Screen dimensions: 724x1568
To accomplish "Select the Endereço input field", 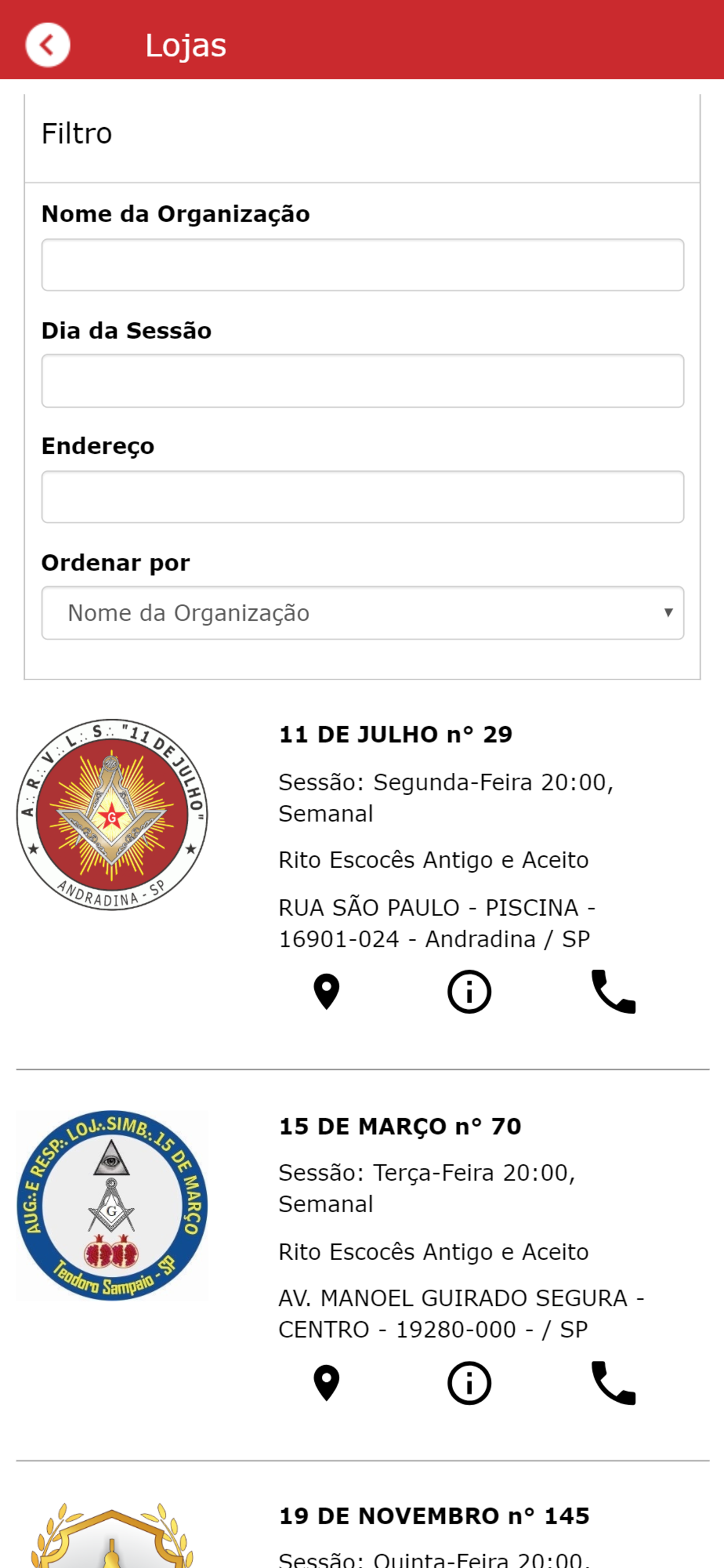I will 363,496.
